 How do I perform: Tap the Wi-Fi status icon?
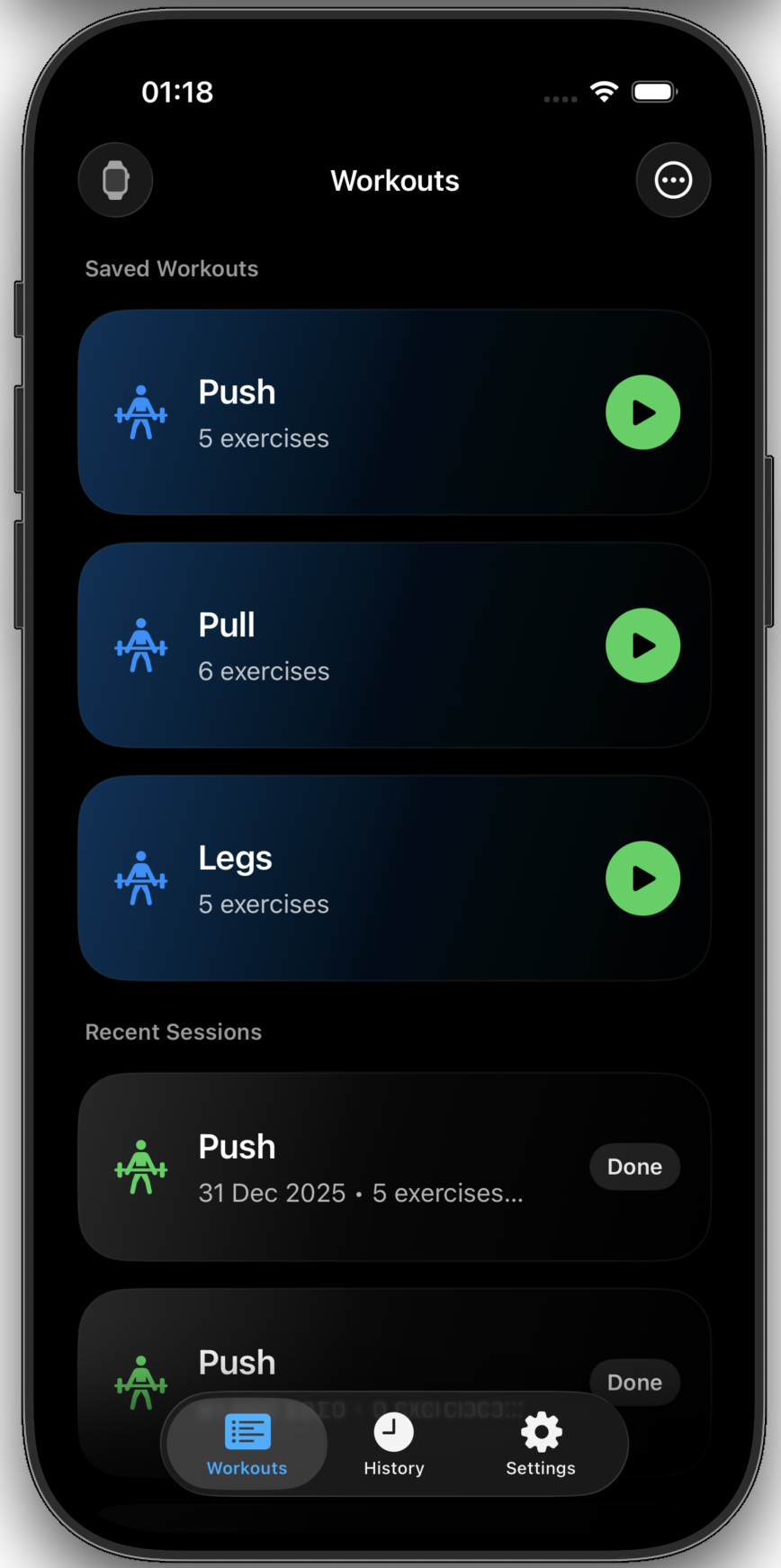pos(603,91)
